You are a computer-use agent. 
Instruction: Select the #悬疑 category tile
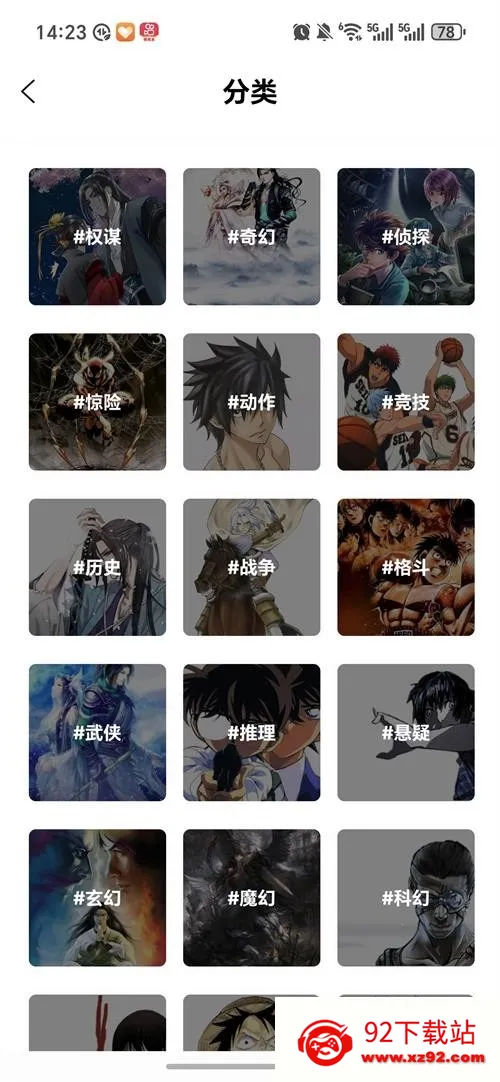point(406,732)
